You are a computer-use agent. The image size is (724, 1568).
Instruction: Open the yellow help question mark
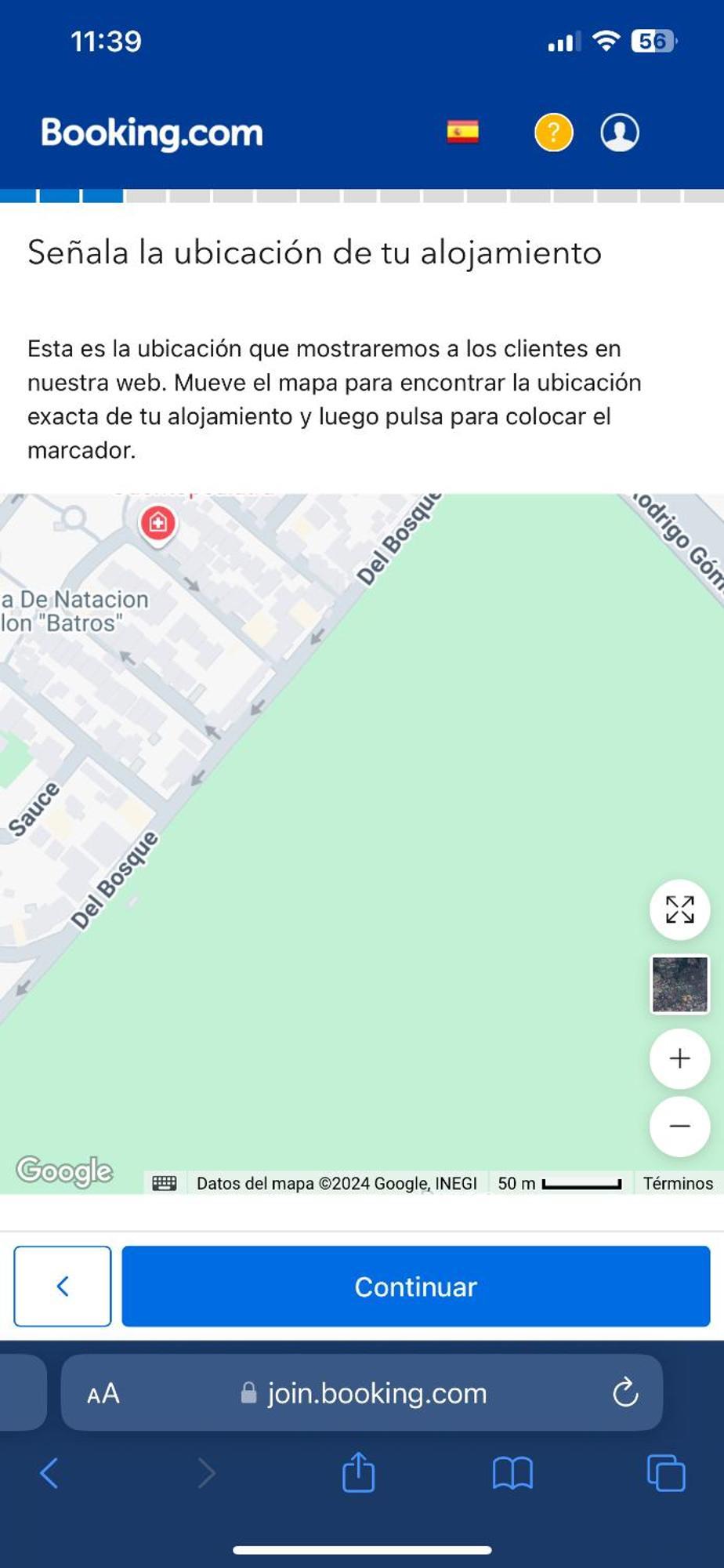[553, 132]
